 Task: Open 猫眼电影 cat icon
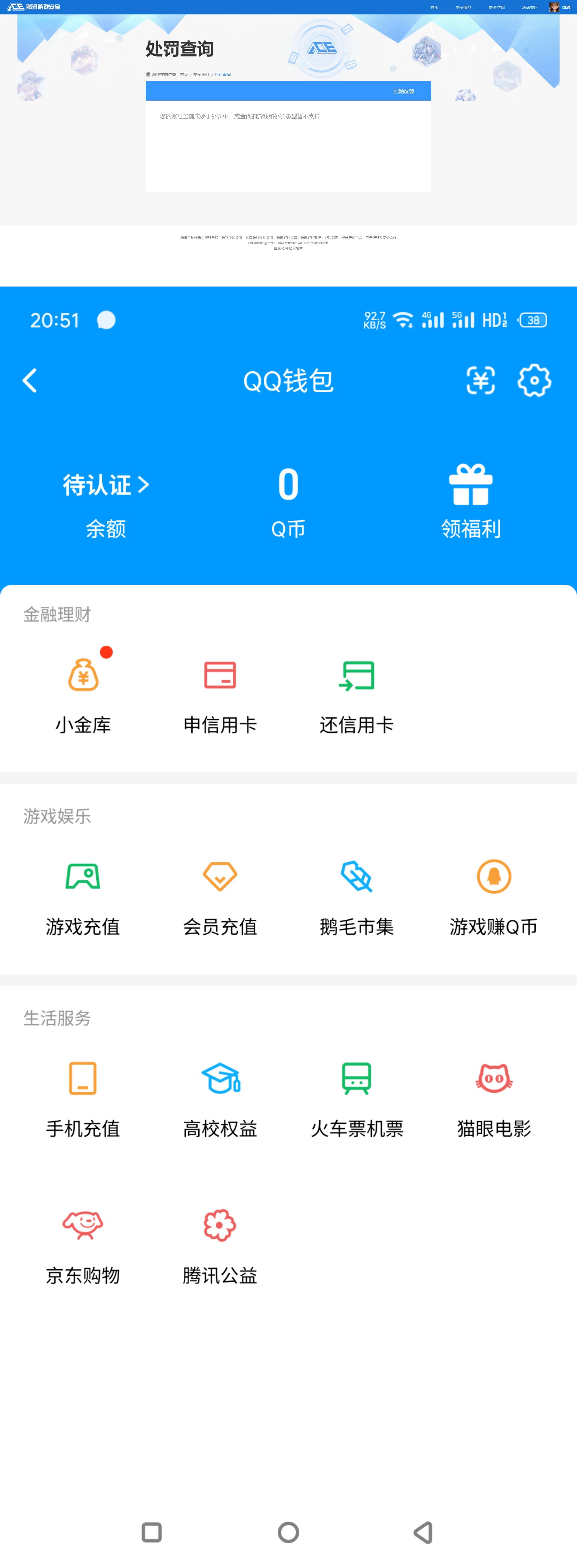tap(494, 1080)
